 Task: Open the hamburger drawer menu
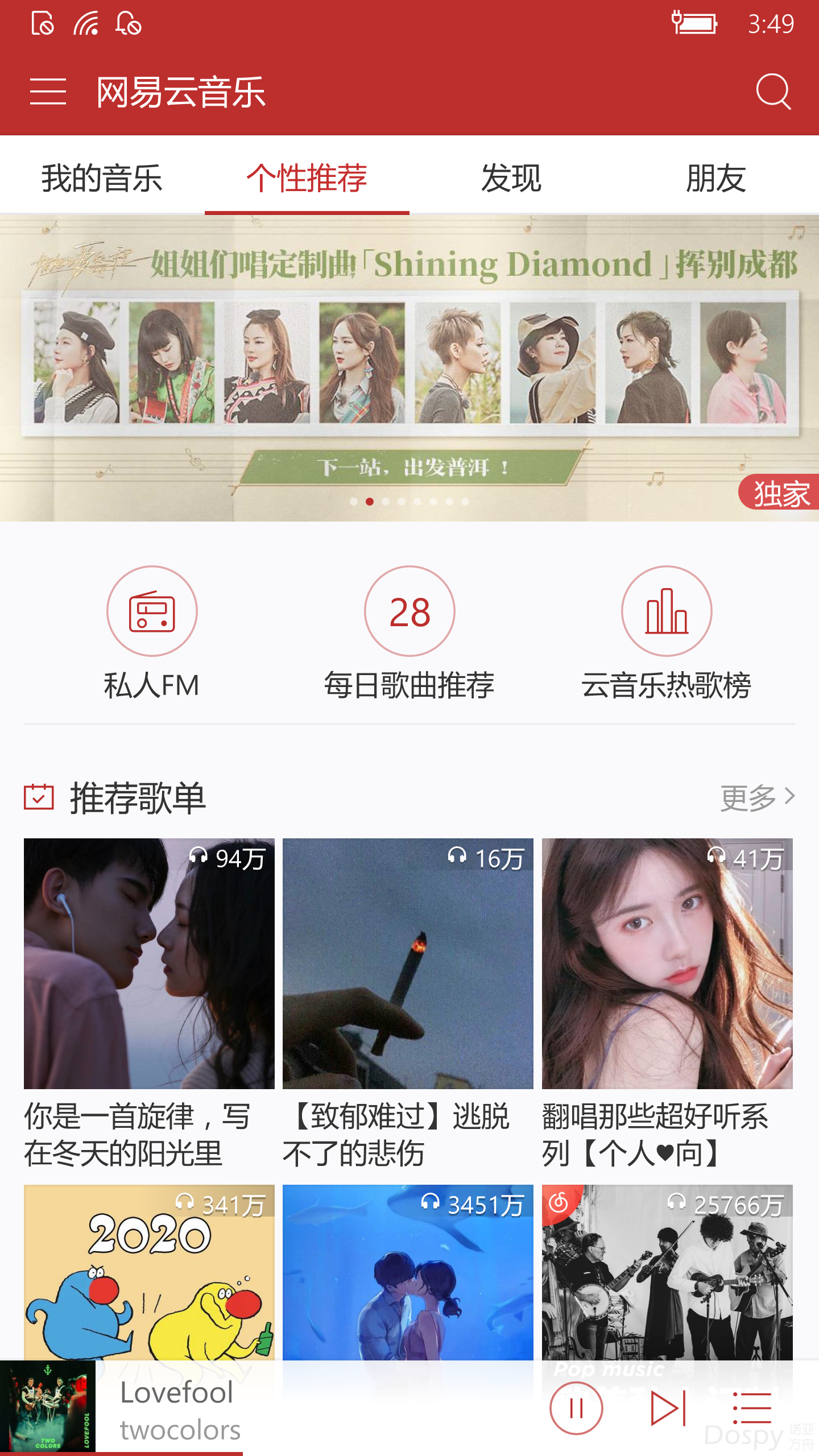48,92
